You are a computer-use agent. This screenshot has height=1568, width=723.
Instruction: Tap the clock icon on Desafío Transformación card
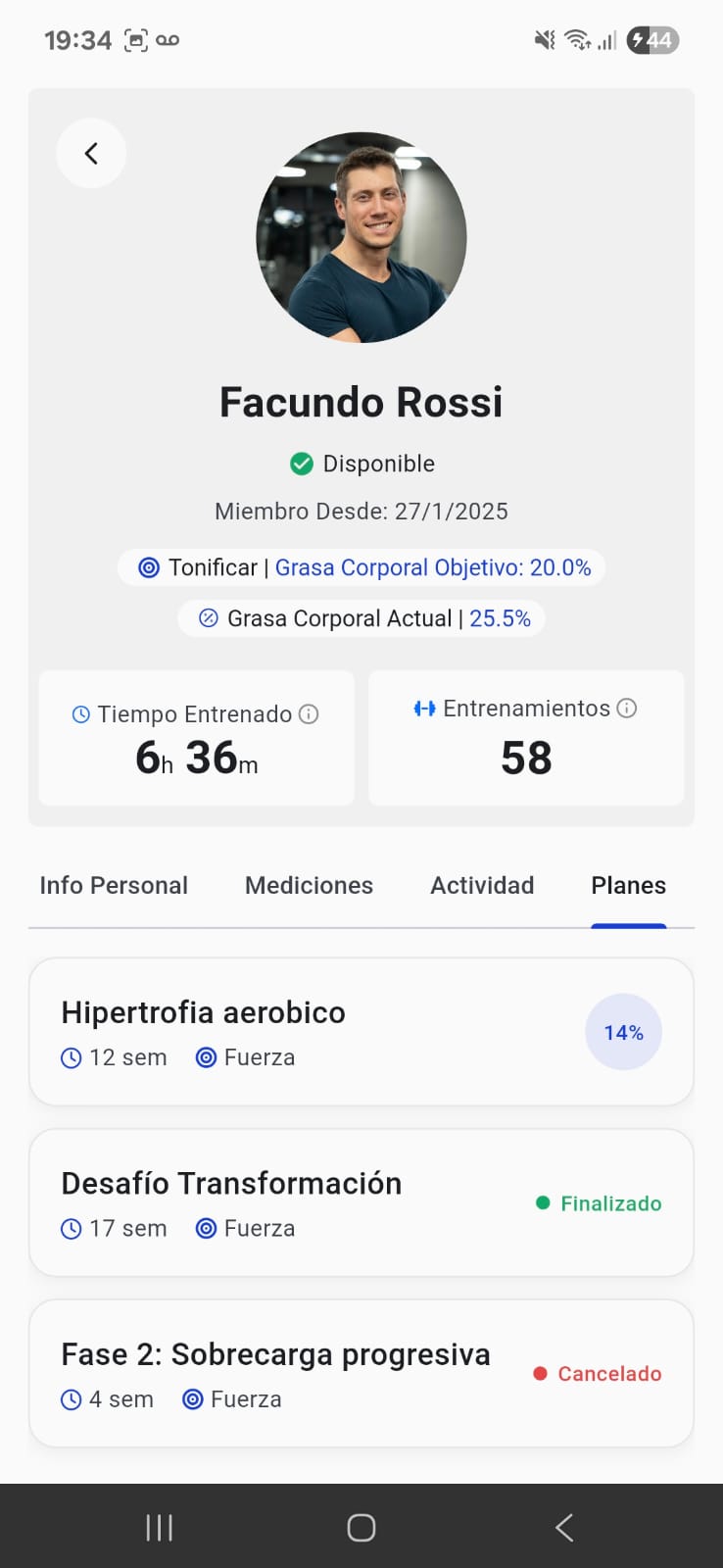pyautogui.click(x=70, y=1228)
